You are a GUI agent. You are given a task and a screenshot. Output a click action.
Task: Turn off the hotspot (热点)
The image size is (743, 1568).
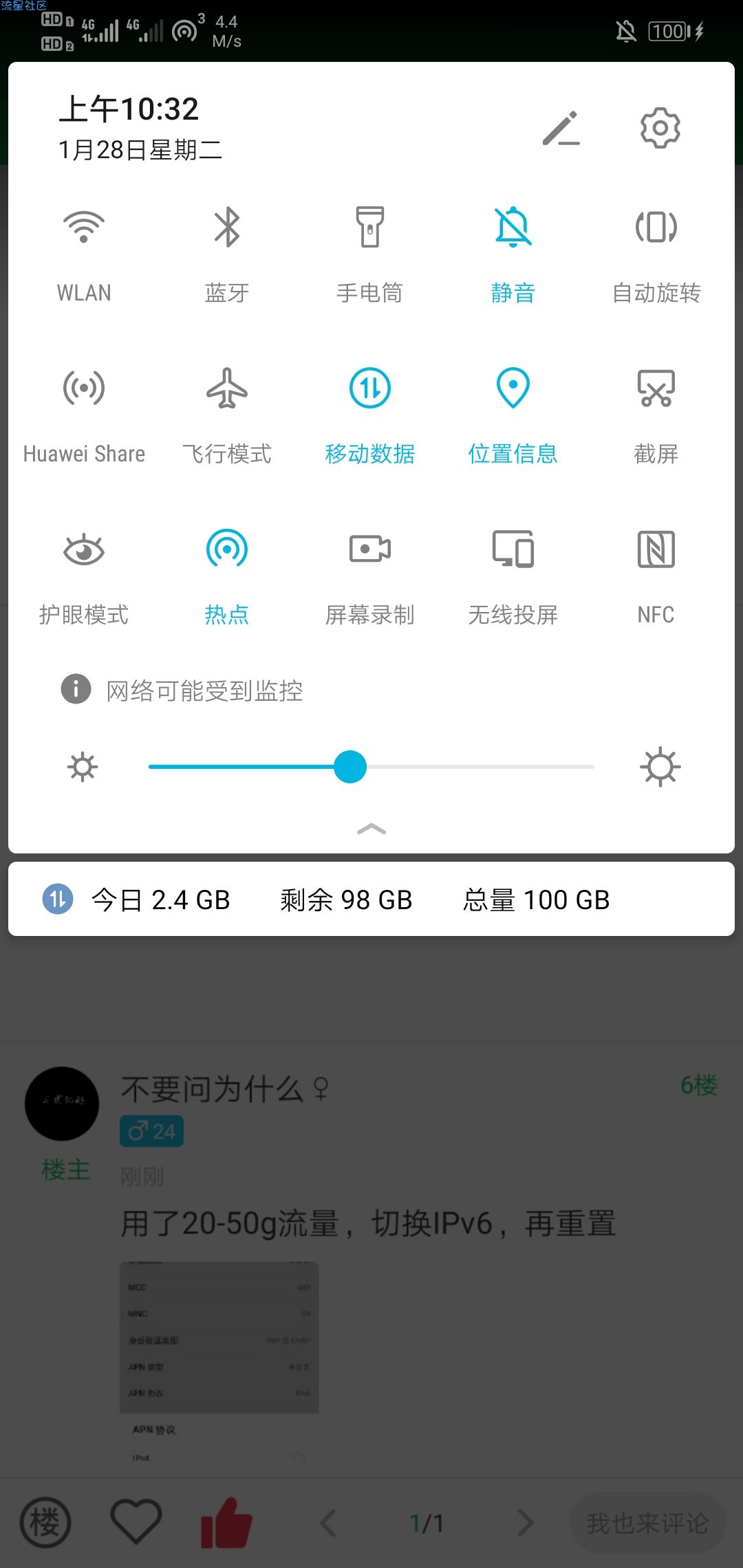(227, 550)
